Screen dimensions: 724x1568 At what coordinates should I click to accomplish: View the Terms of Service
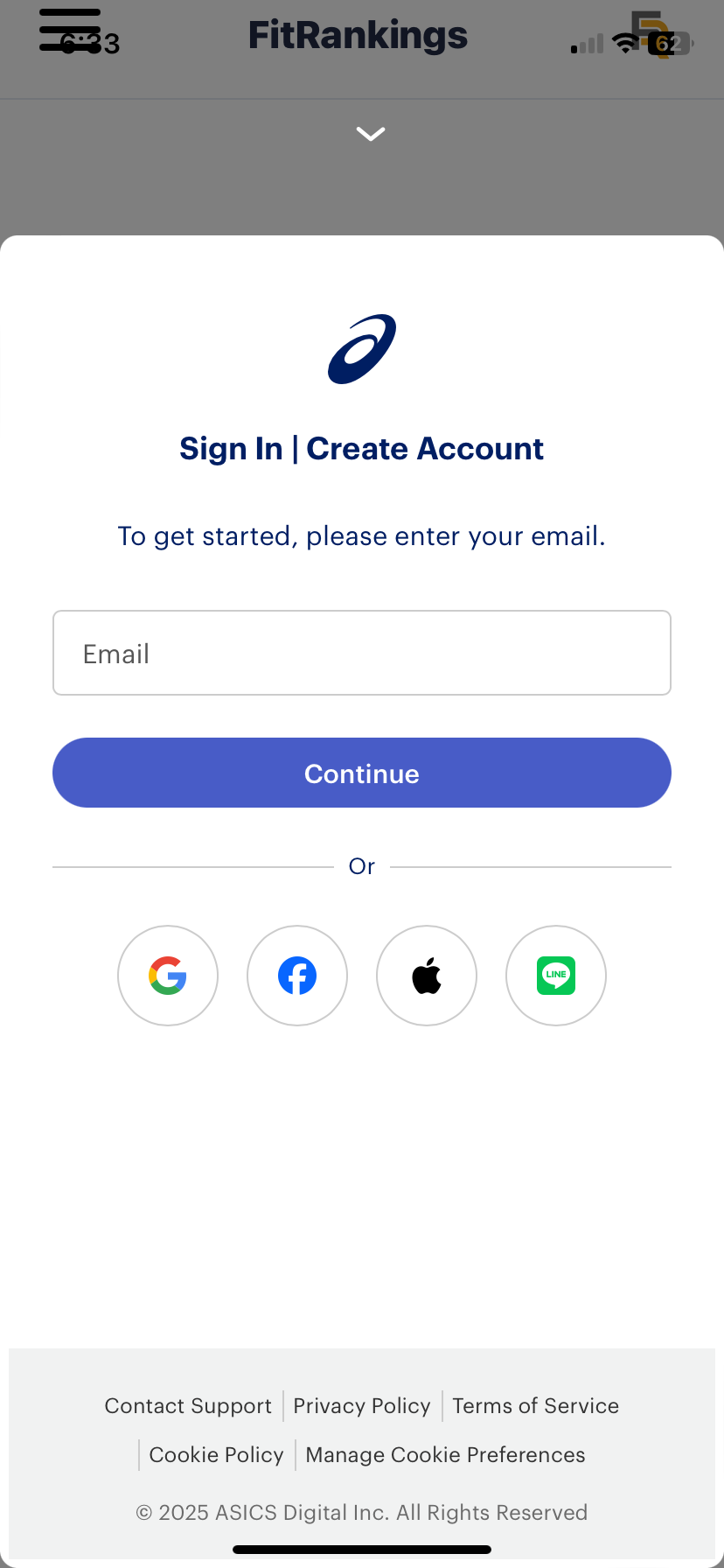click(x=535, y=1405)
